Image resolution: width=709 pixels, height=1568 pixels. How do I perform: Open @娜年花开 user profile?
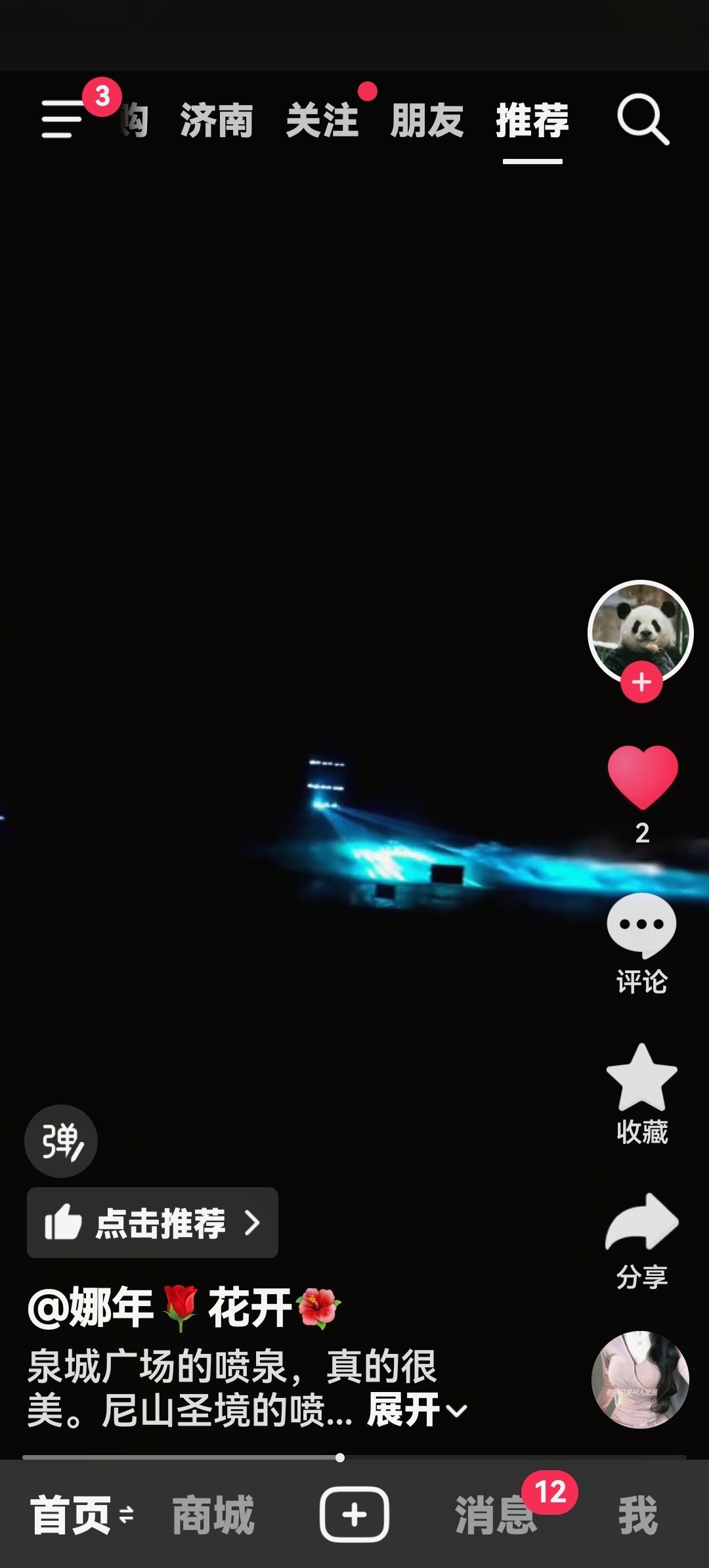tap(184, 1308)
